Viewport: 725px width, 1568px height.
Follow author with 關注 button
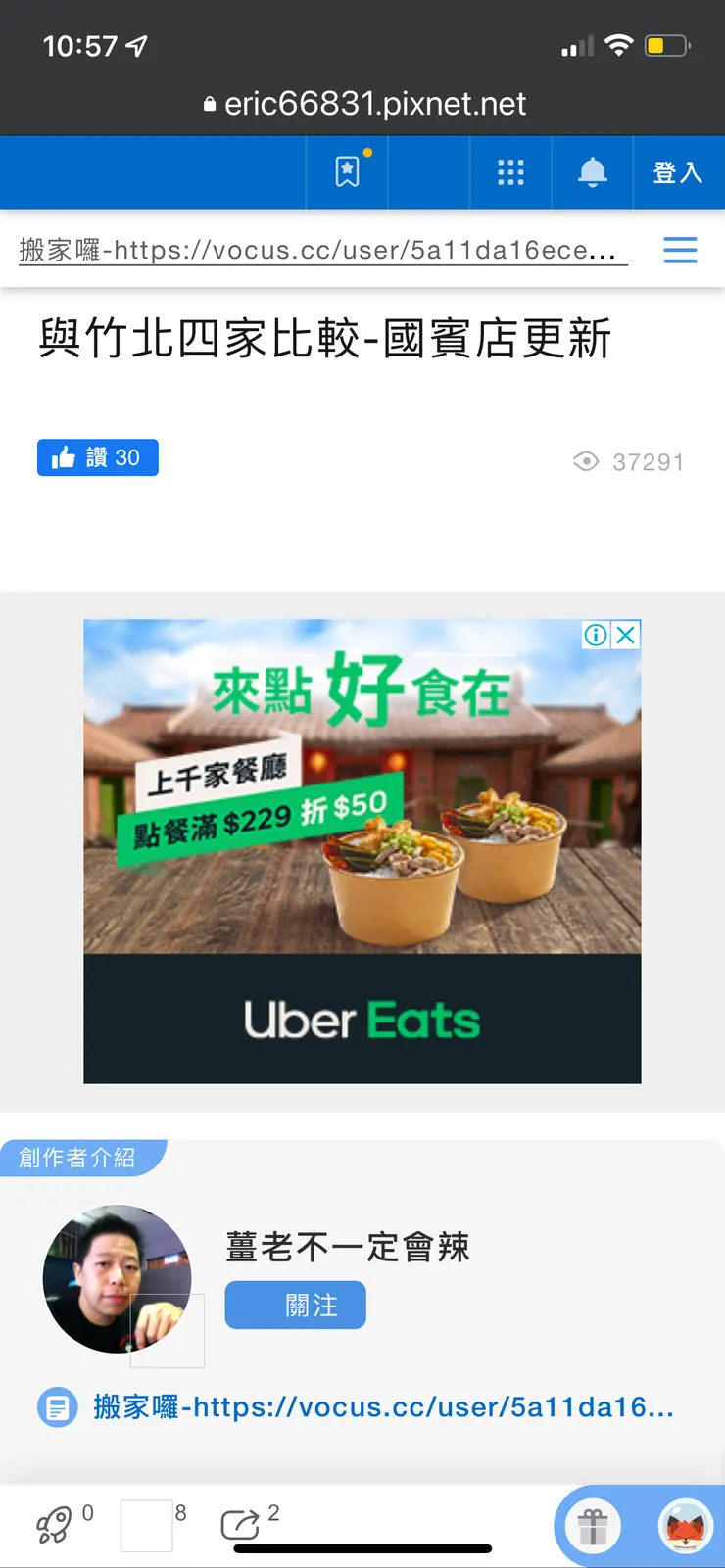[x=295, y=1305]
